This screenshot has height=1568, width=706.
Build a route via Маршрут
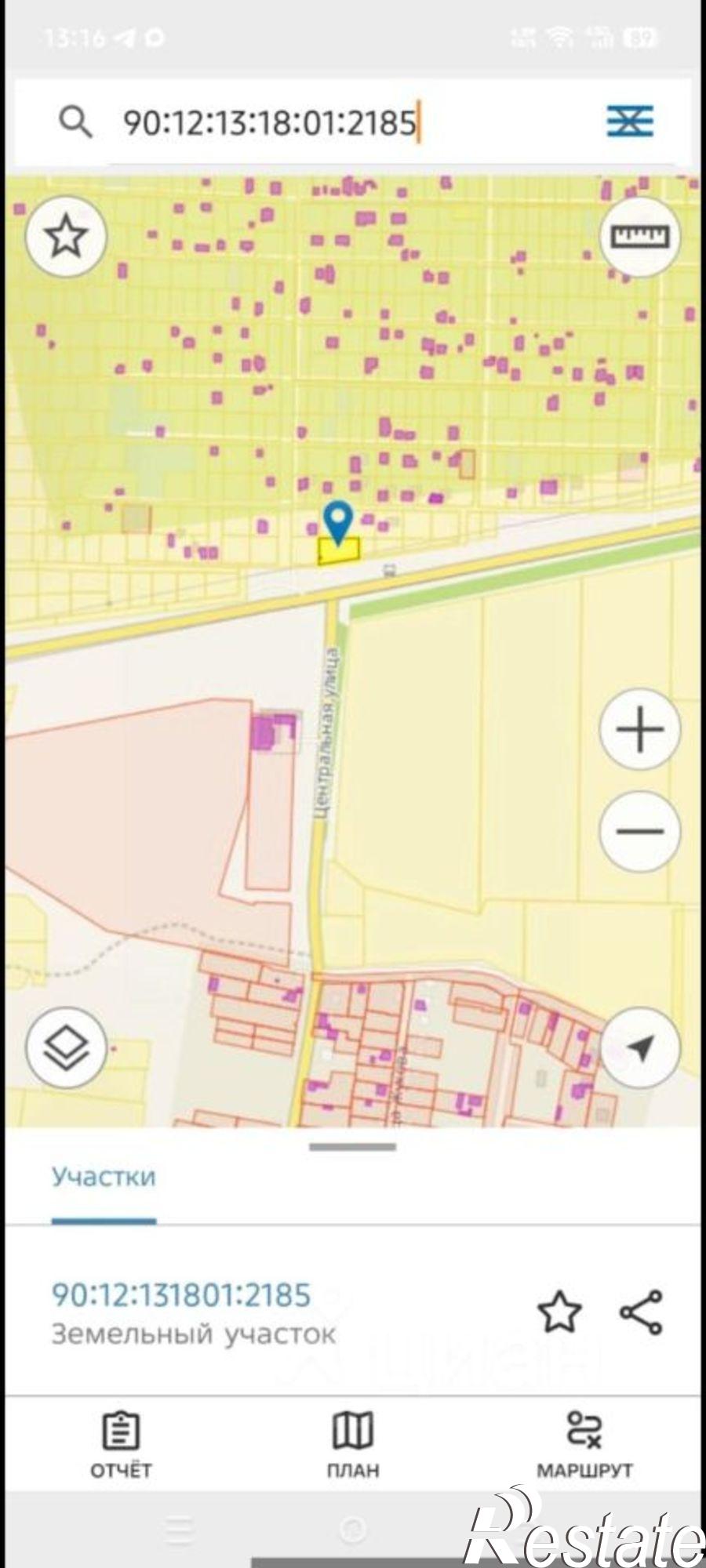pos(584,1445)
